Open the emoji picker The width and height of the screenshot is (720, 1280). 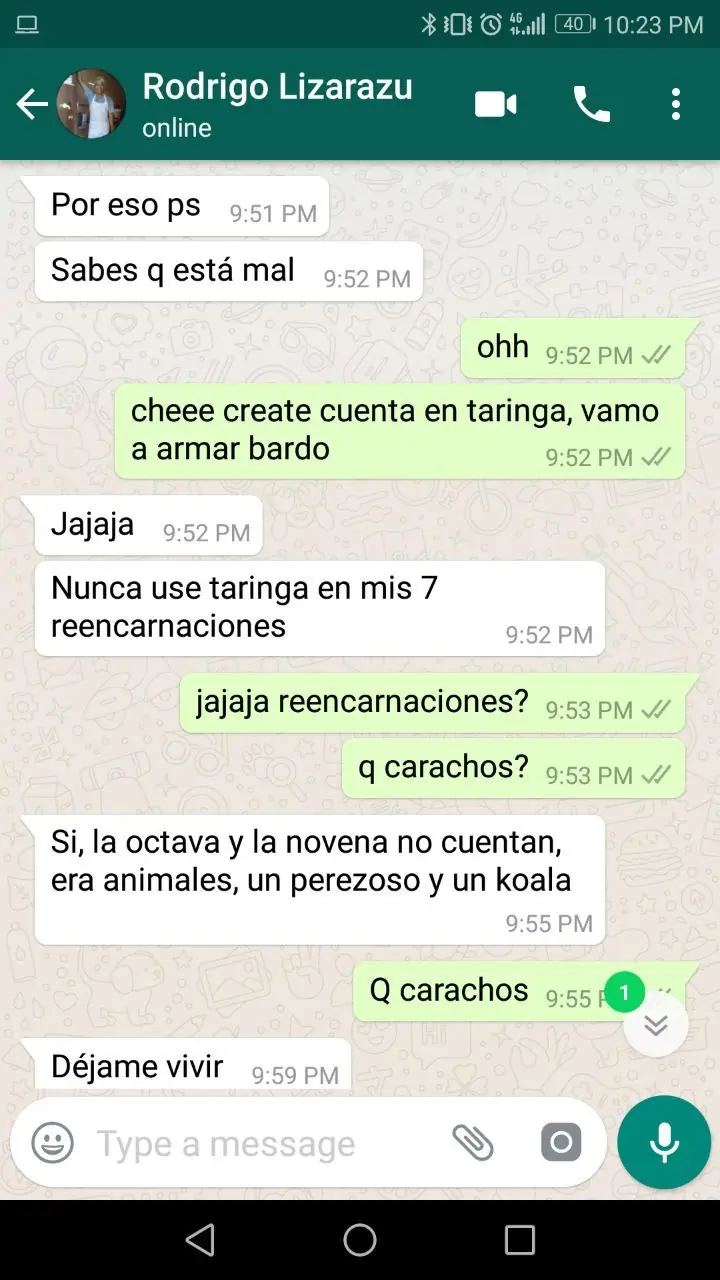pos(53,1143)
